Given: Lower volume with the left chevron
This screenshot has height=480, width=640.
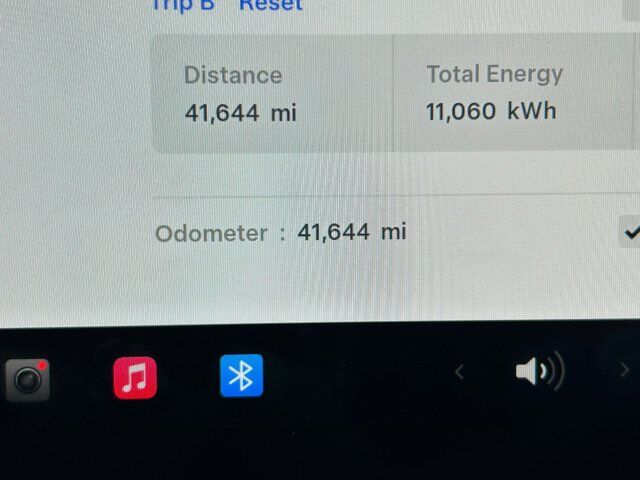Looking at the screenshot, I should [x=459, y=373].
